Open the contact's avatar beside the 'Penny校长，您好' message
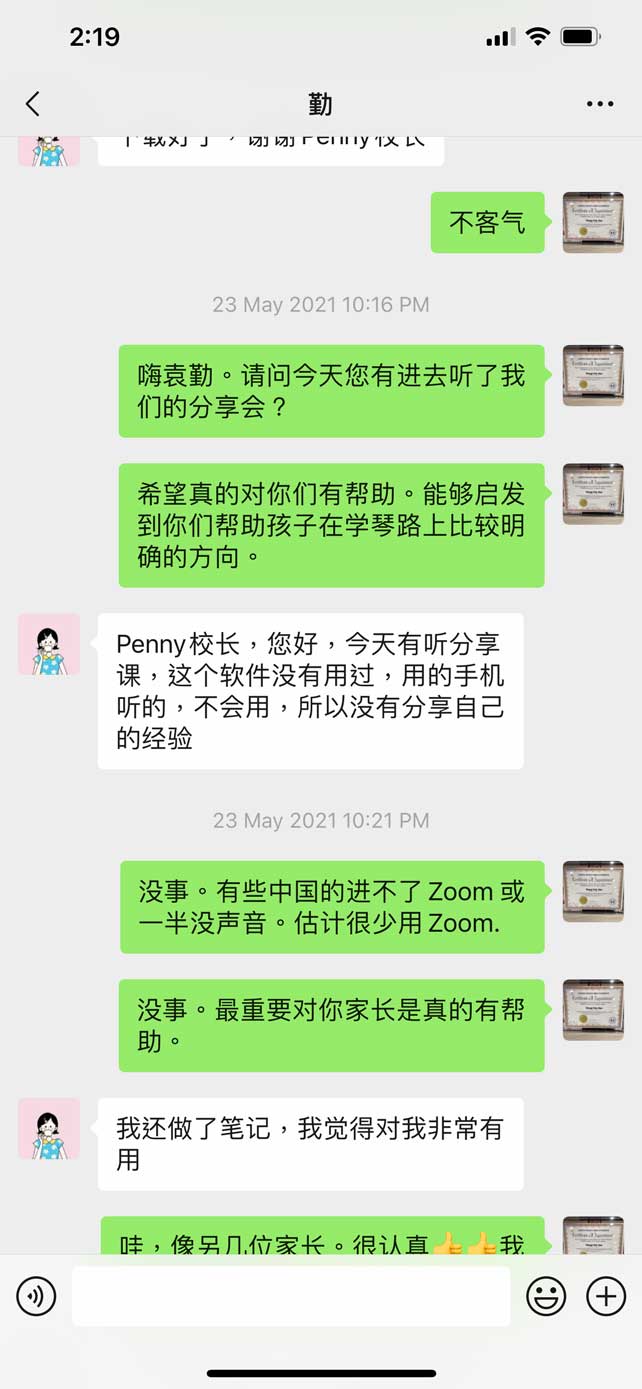 49,644
